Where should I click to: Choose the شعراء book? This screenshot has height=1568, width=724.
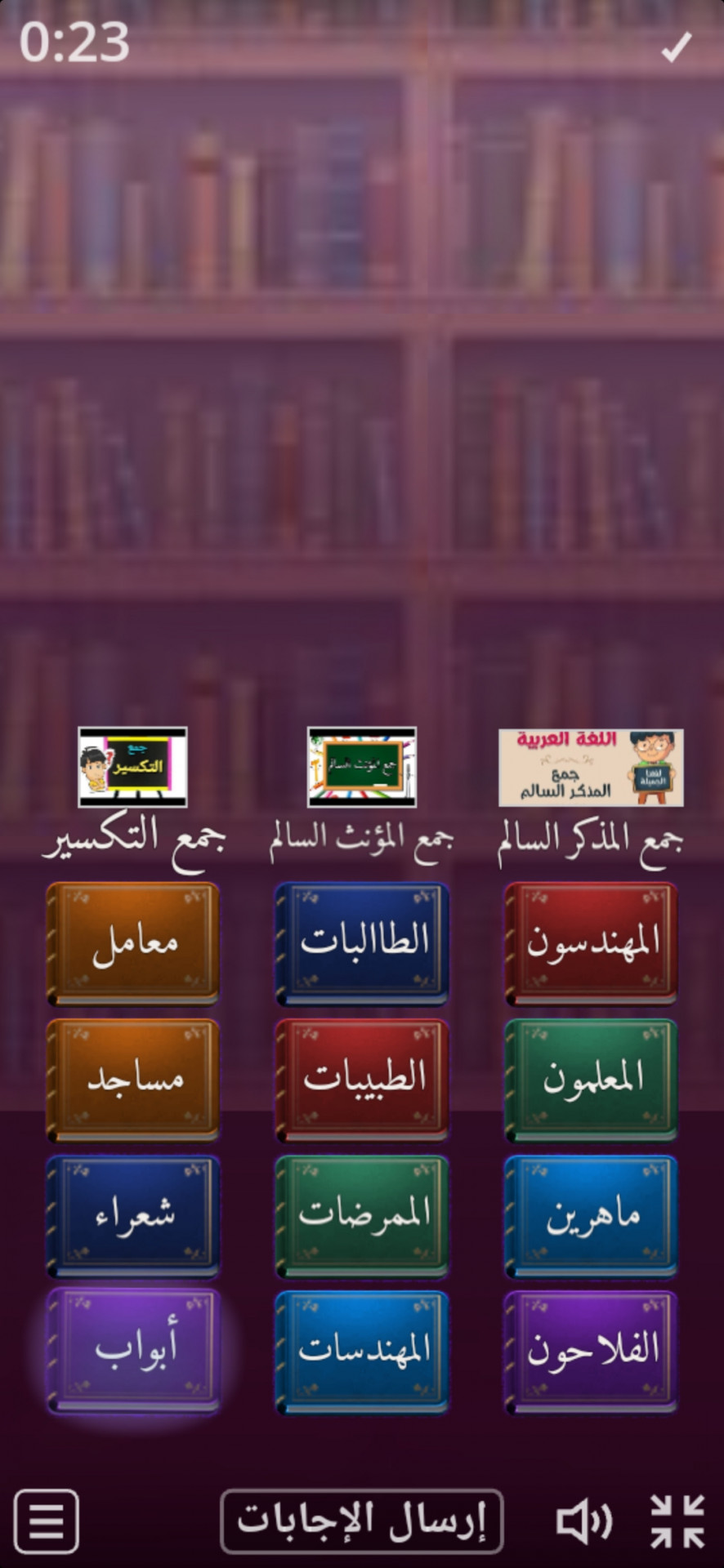(133, 1215)
